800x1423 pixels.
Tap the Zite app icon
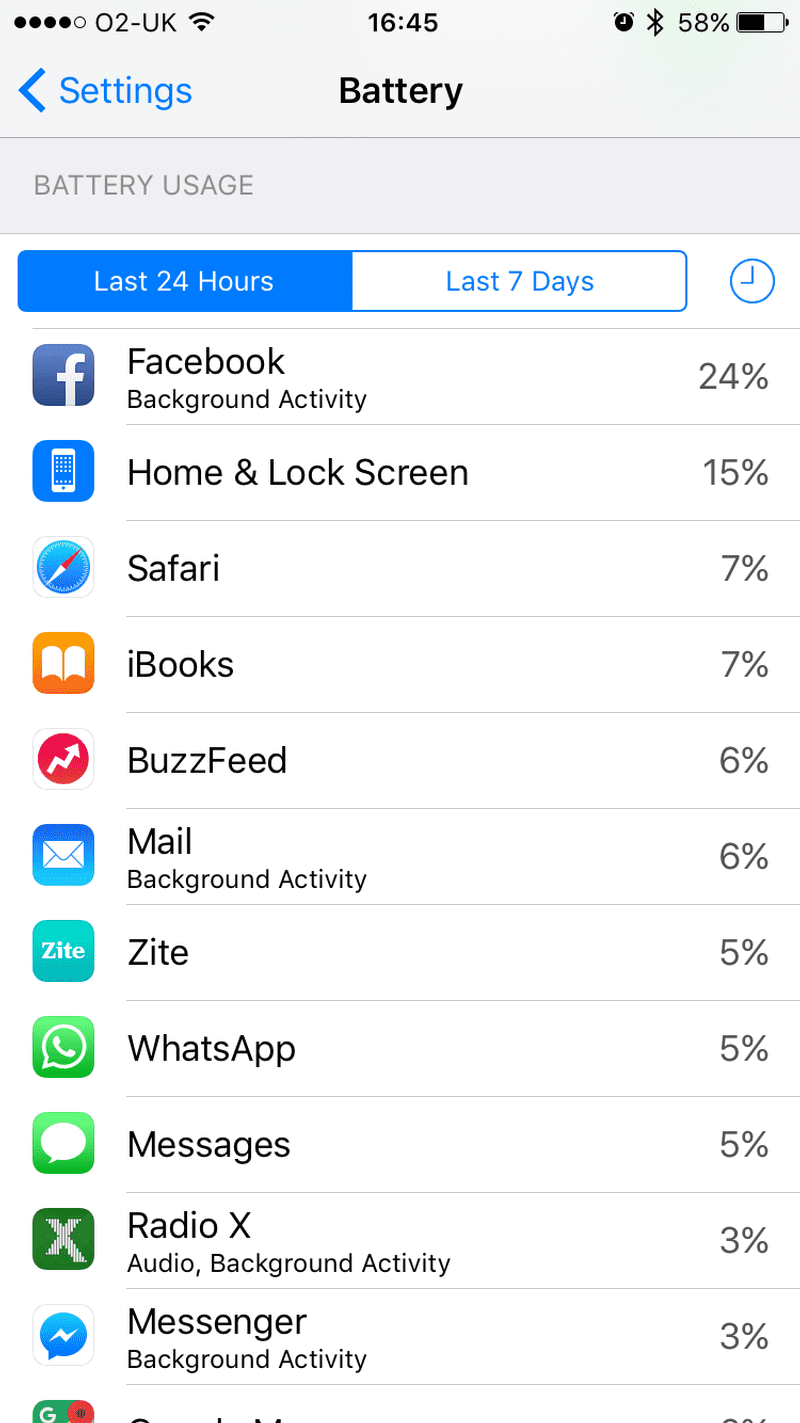click(63, 951)
